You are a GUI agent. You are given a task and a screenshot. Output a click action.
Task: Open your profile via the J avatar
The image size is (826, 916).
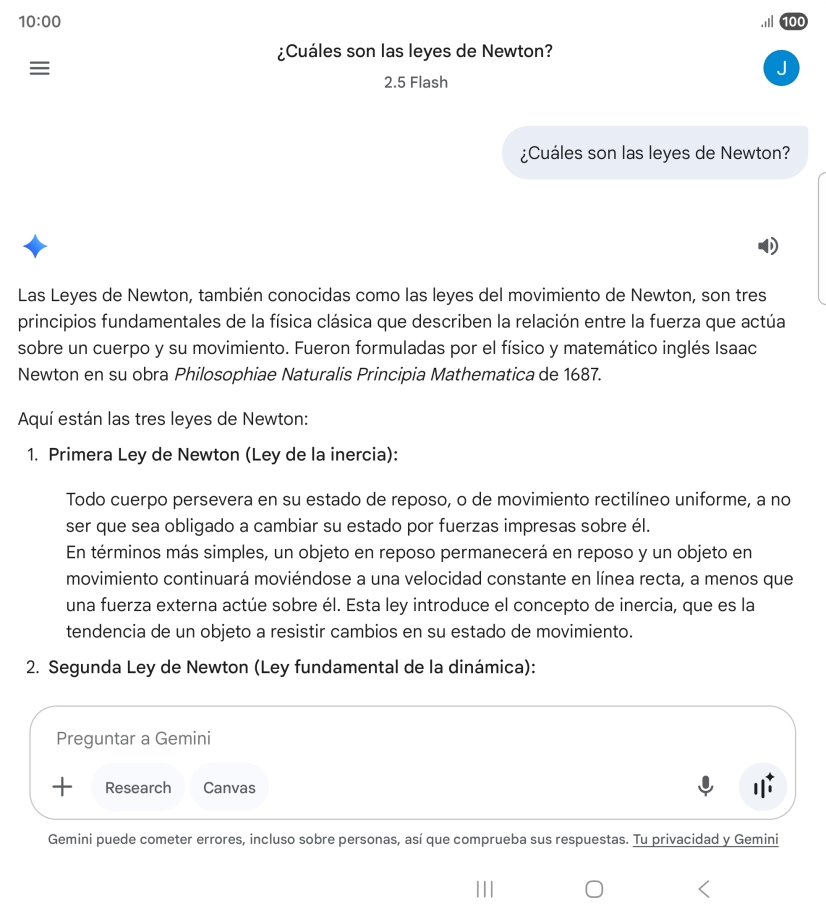781,68
